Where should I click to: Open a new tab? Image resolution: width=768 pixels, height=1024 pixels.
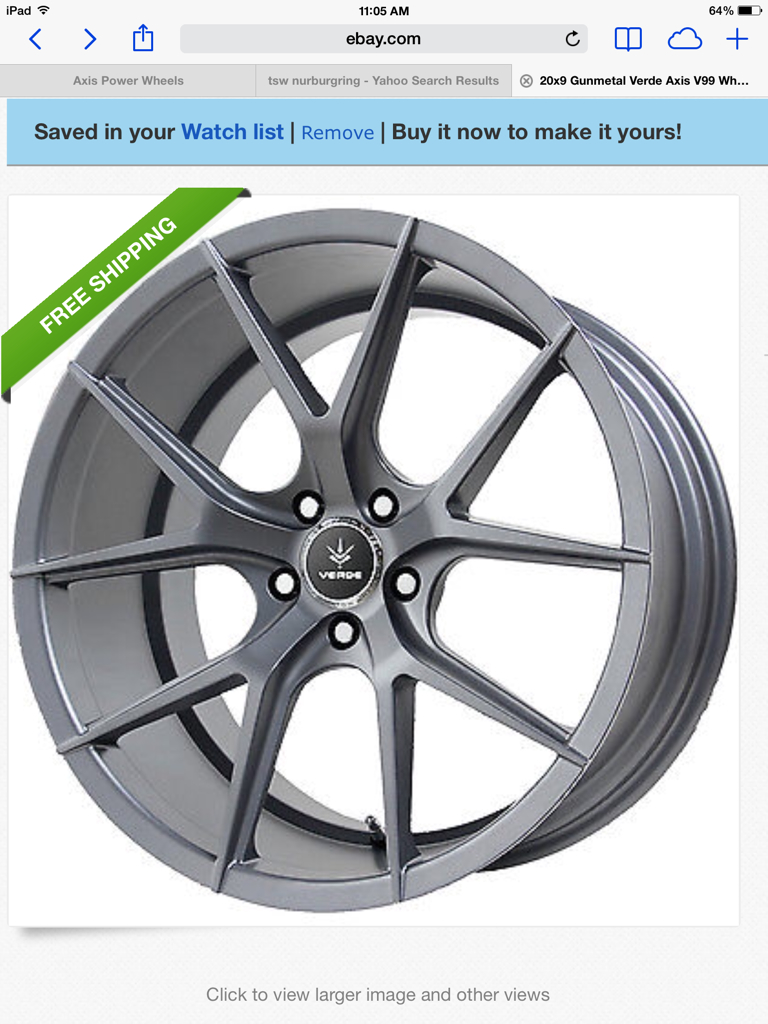point(737,39)
